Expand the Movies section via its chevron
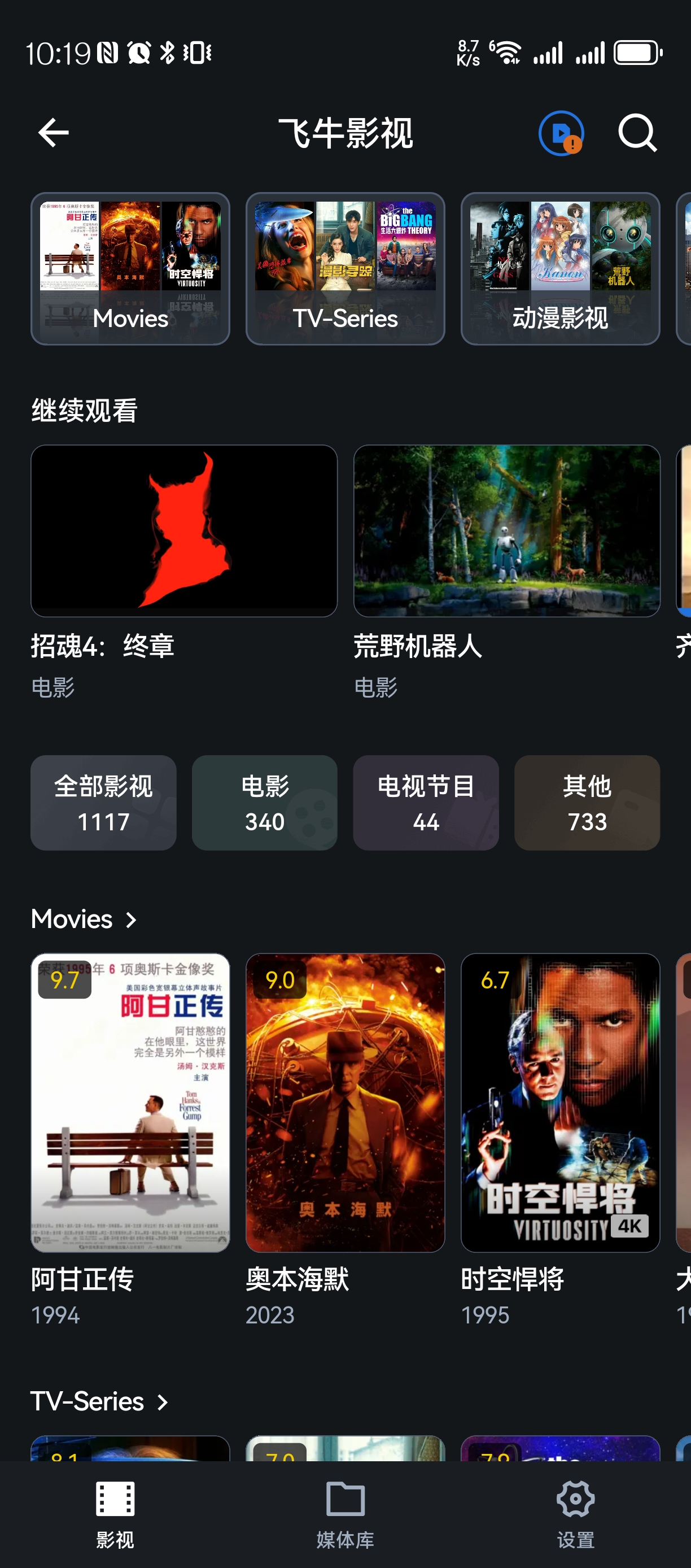 131,919
